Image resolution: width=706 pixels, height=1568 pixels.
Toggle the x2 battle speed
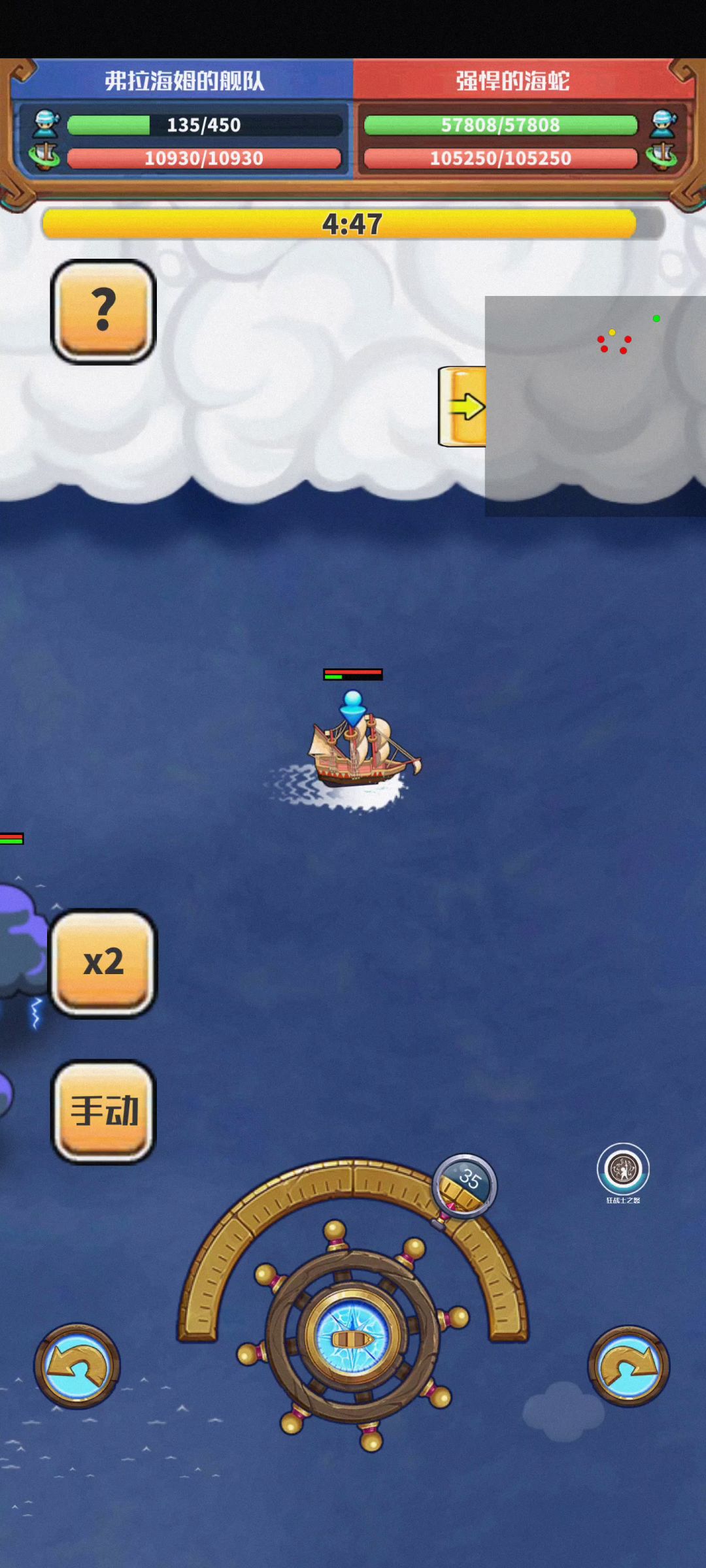[103, 963]
